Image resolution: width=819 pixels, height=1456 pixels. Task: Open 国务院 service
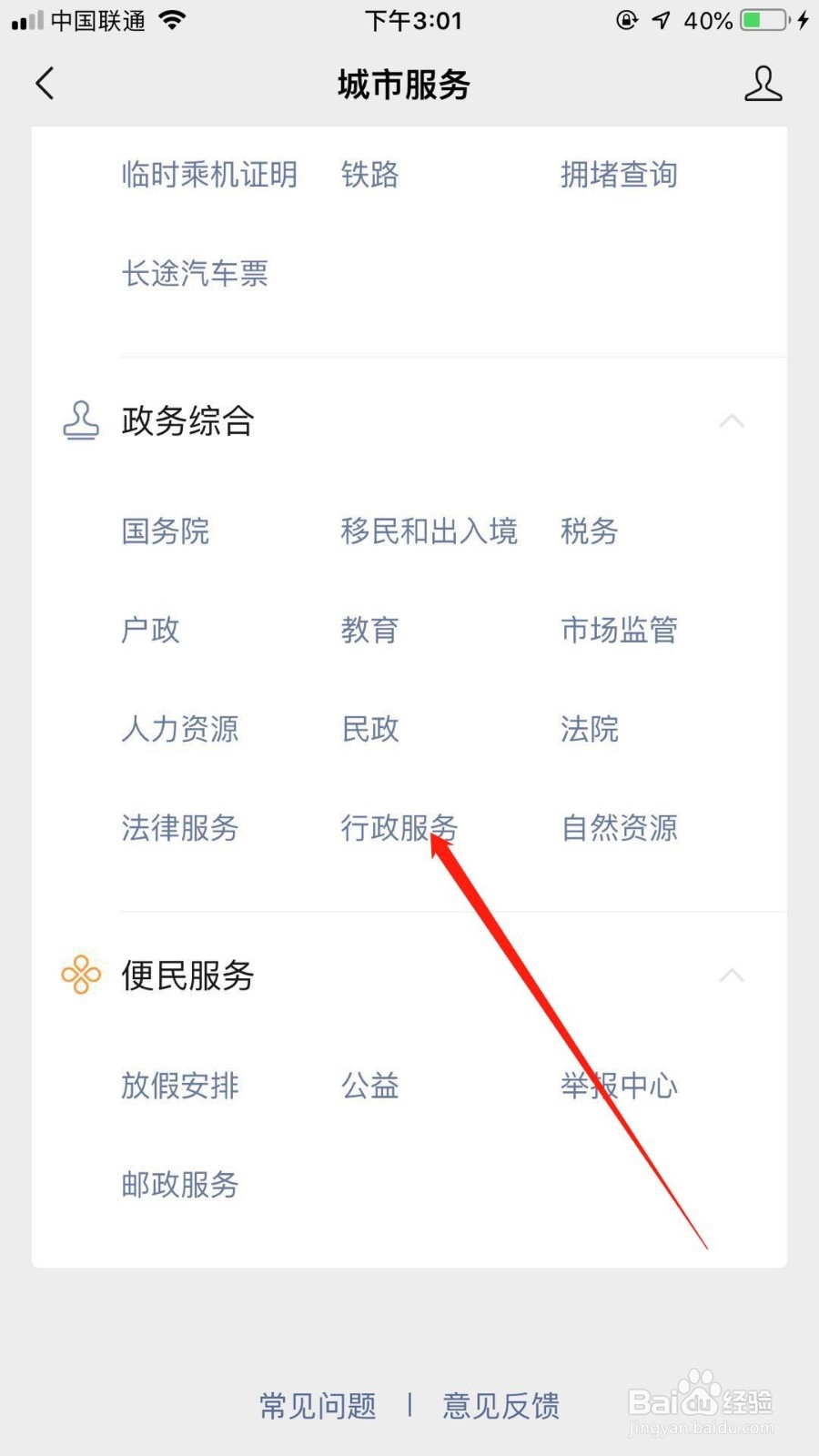165,531
